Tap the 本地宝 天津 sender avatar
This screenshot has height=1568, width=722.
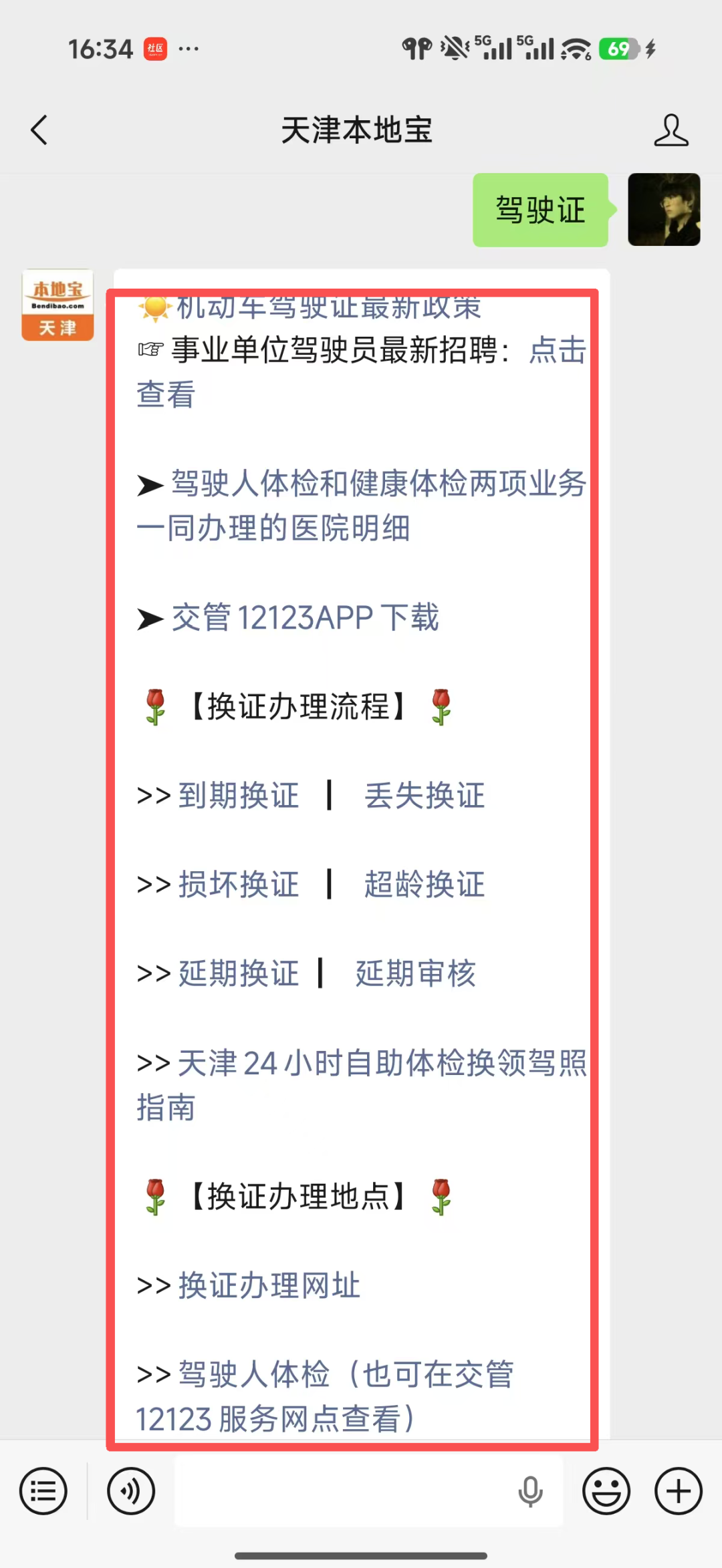coord(57,305)
